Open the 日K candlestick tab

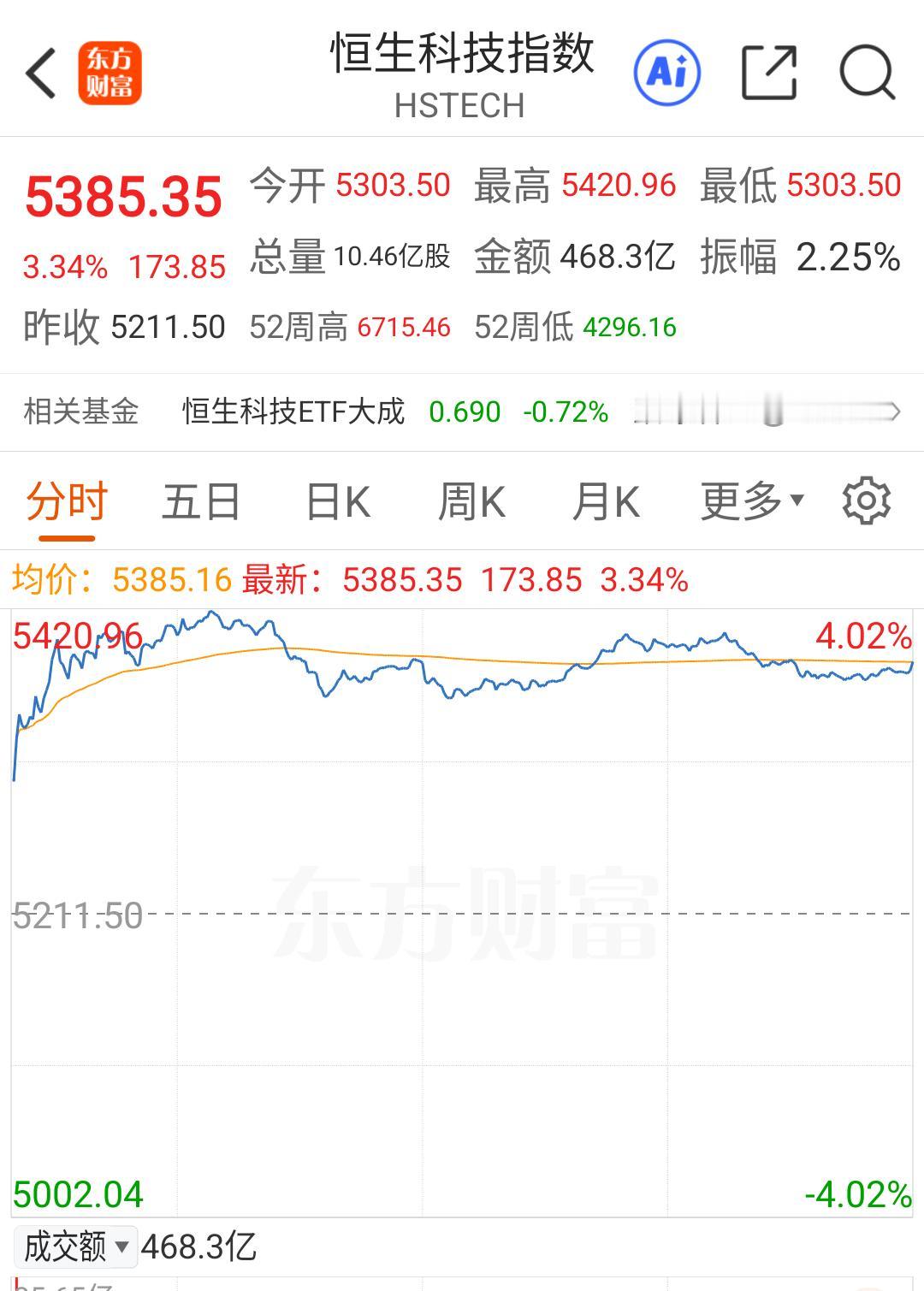click(339, 500)
